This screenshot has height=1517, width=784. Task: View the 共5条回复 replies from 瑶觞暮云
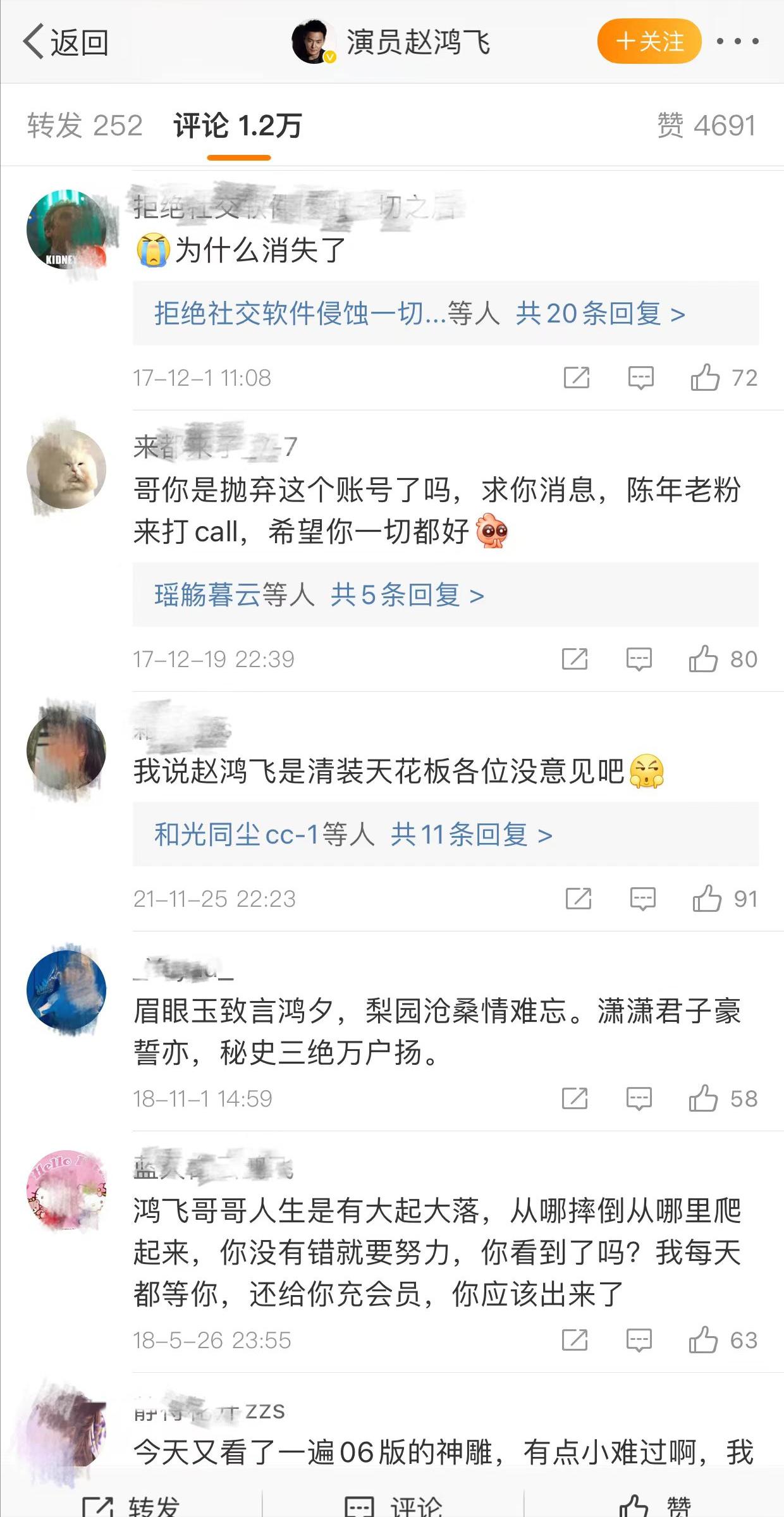pyautogui.click(x=407, y=595)
